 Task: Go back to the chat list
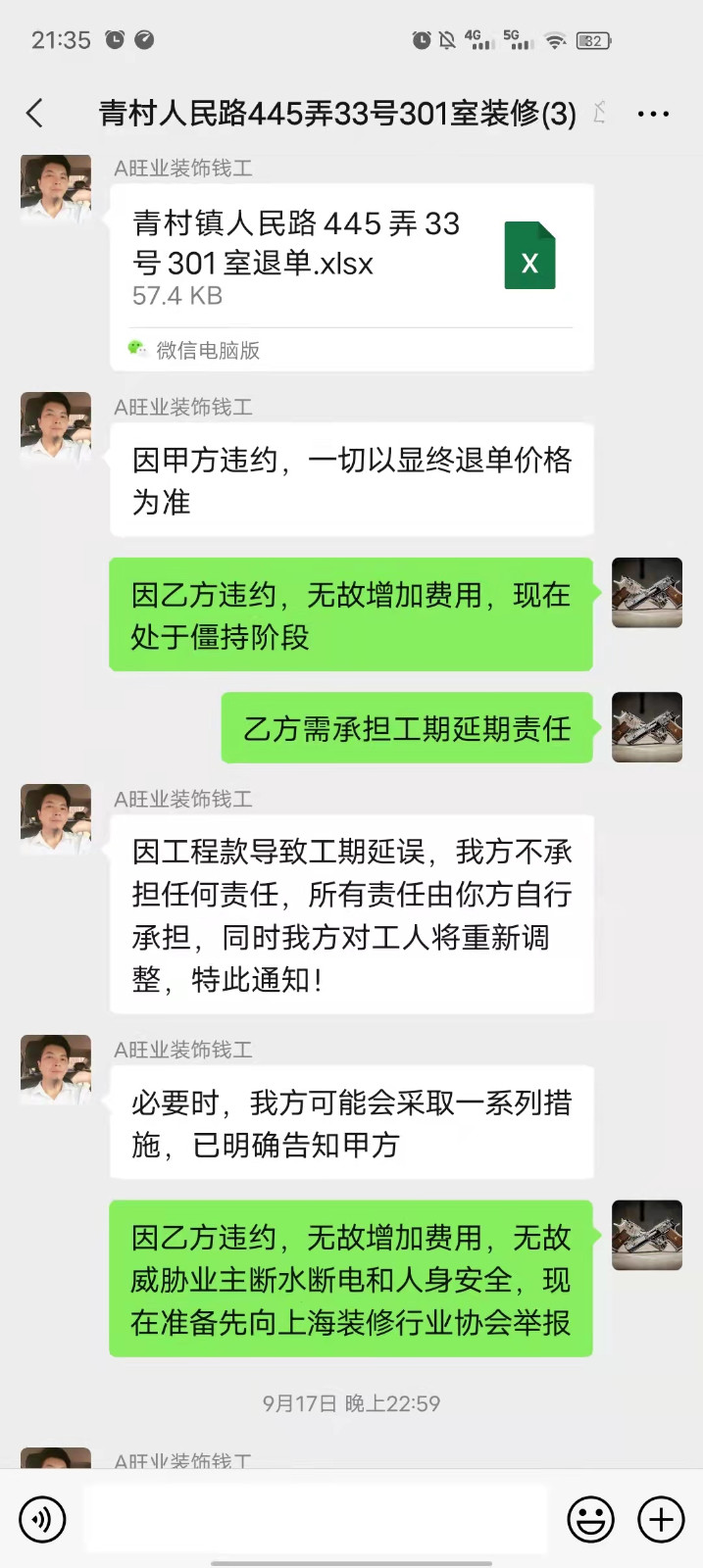35,114
